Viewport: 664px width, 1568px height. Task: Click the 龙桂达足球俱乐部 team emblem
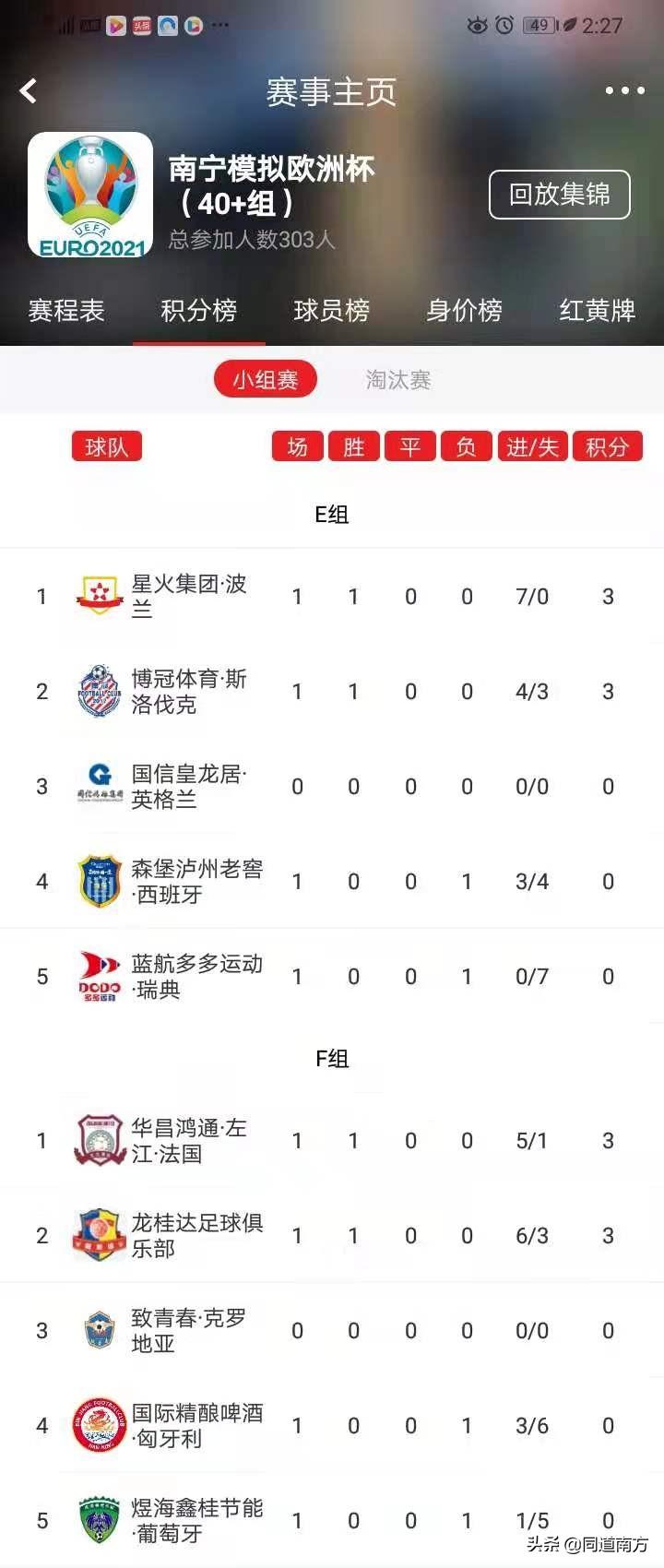pyautogui.click(x=99, y=1235)
